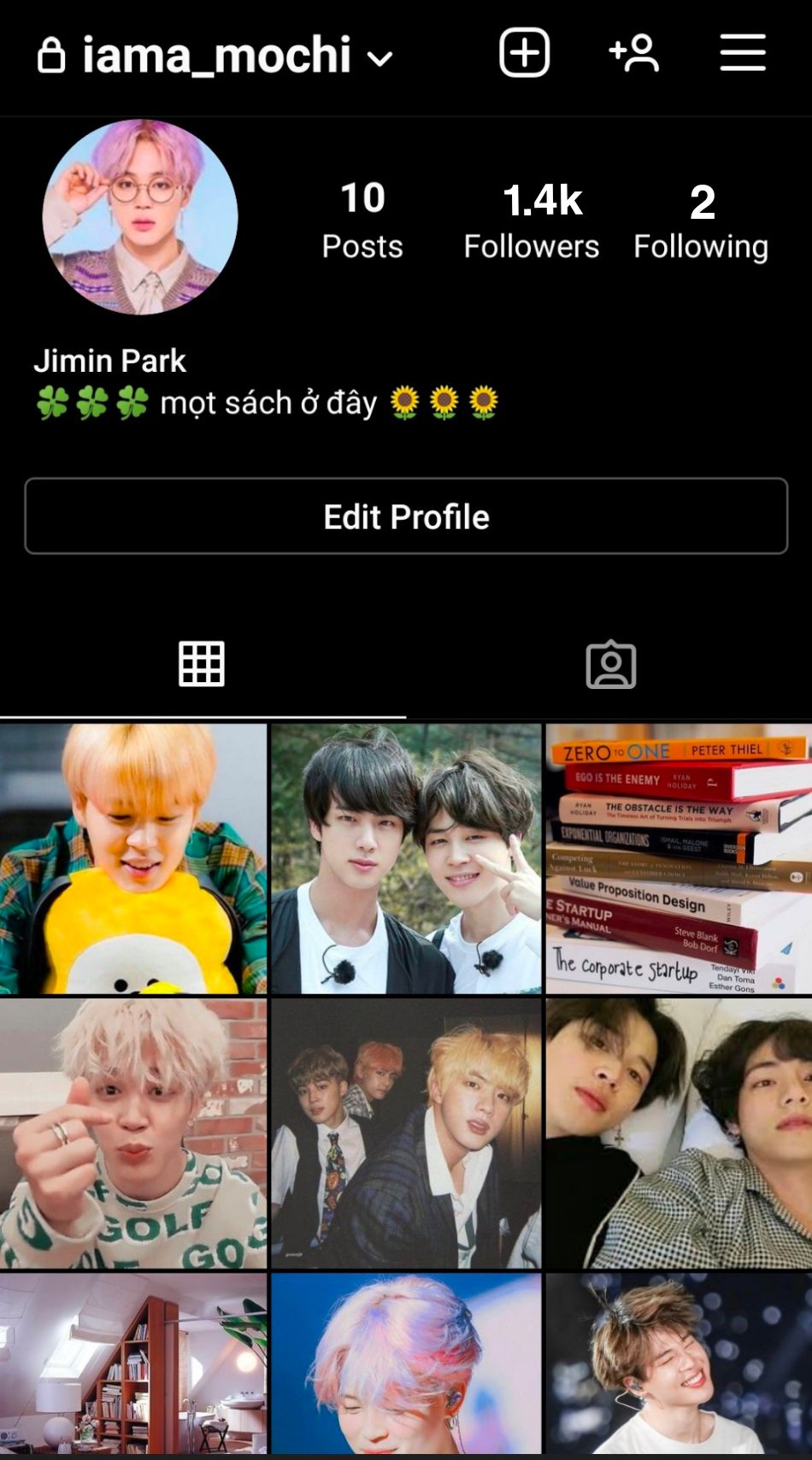This screenshot has width=812, height=1460.
Task: Open the post of bookshelf under stairs
Action: pos(132,1363)
